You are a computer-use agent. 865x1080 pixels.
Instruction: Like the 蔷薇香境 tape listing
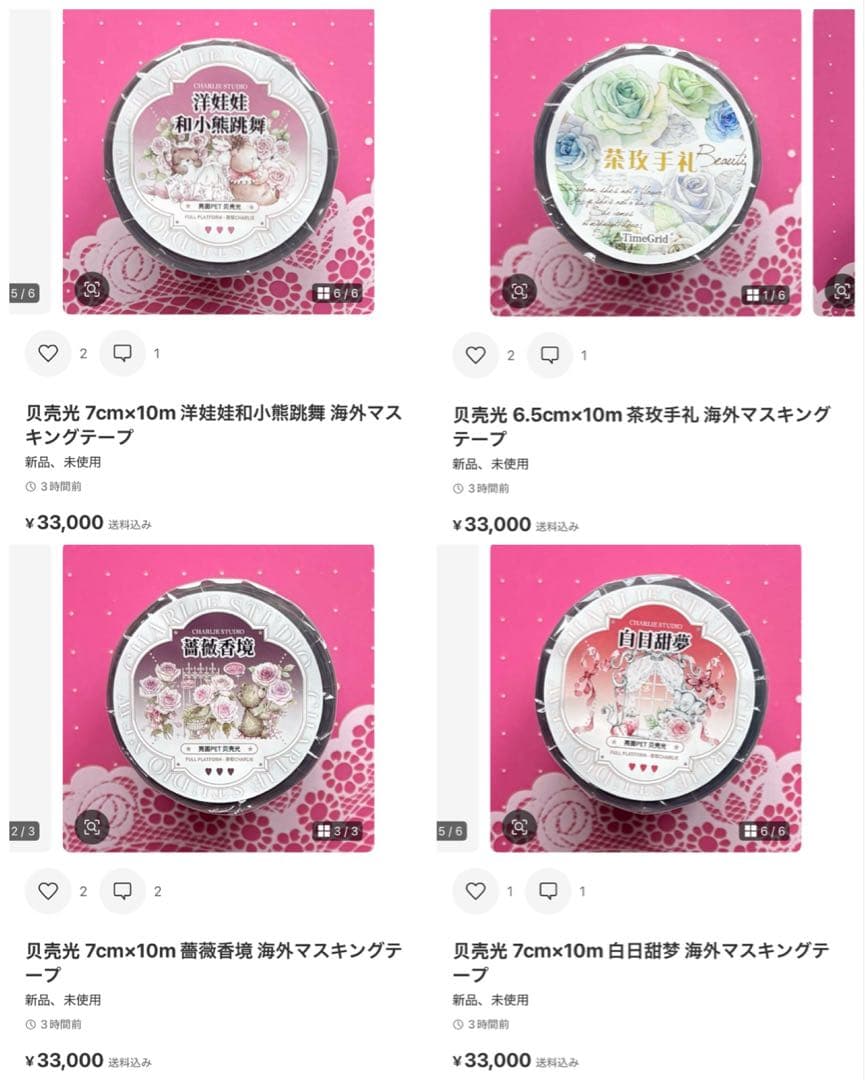click(x=48, y=890)
